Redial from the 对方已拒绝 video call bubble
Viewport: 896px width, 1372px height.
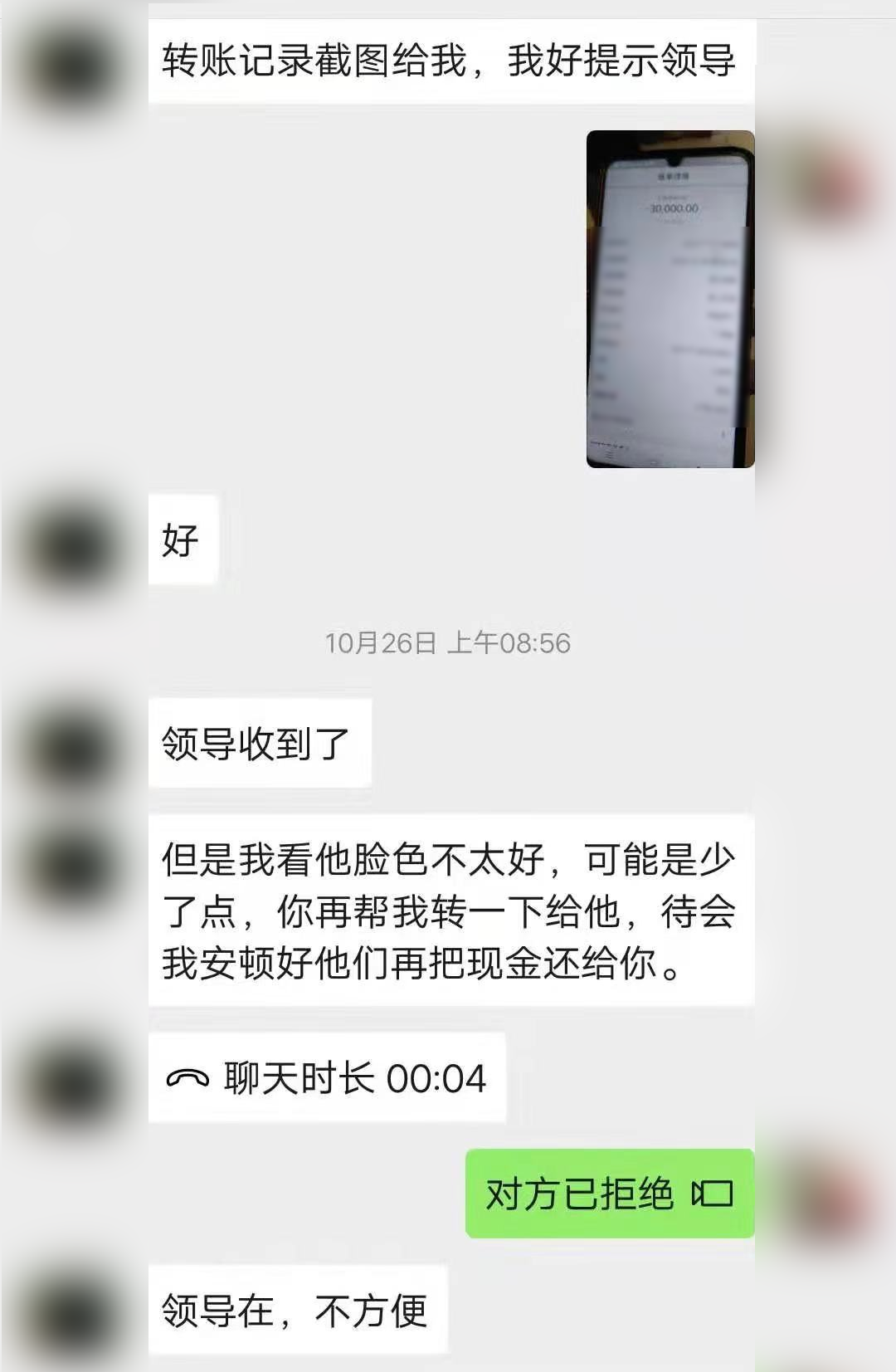[x=609, y=1194]
